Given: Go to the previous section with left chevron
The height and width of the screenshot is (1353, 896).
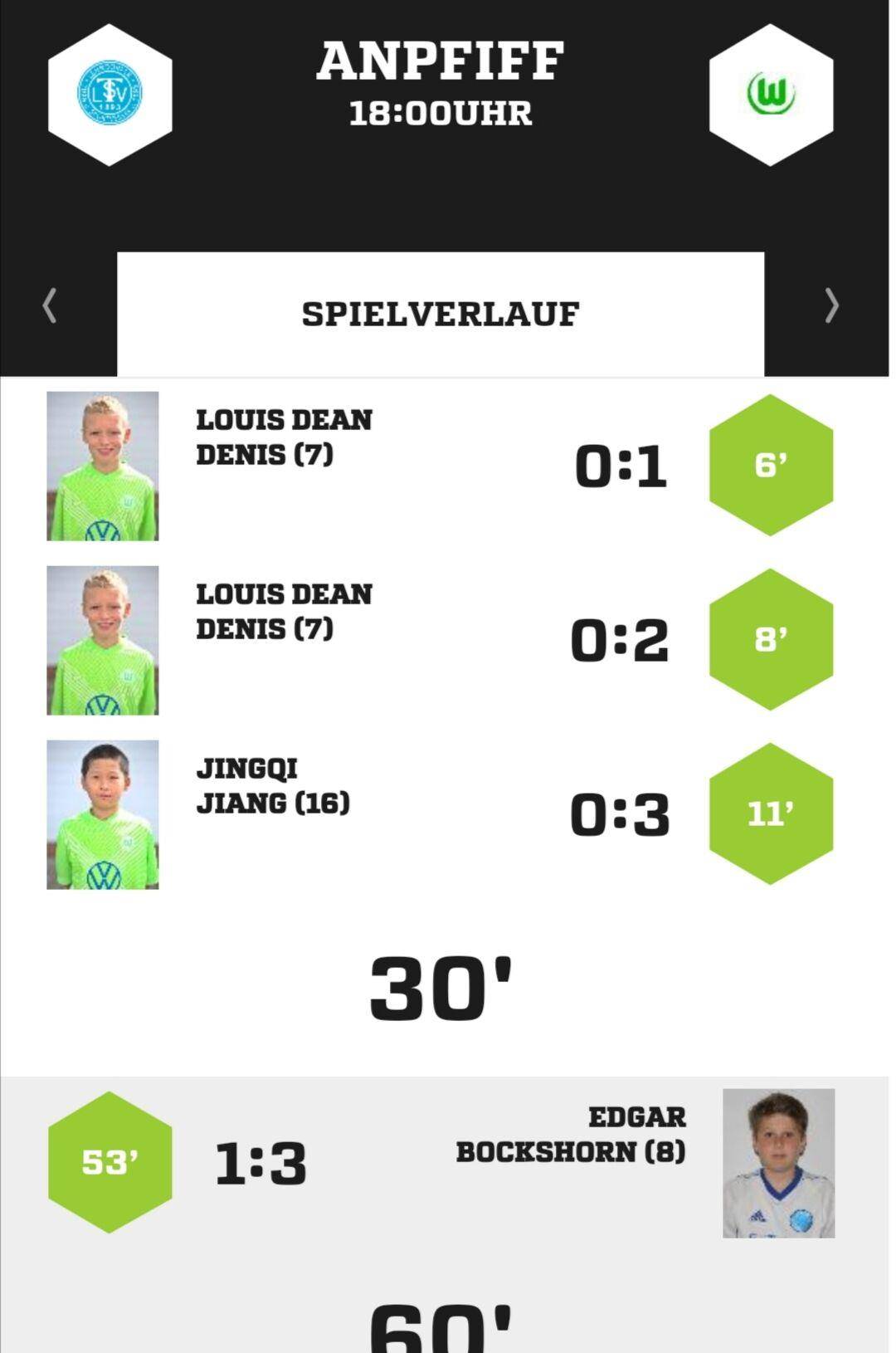Looking at the screenshot, I should pos(50,305).
